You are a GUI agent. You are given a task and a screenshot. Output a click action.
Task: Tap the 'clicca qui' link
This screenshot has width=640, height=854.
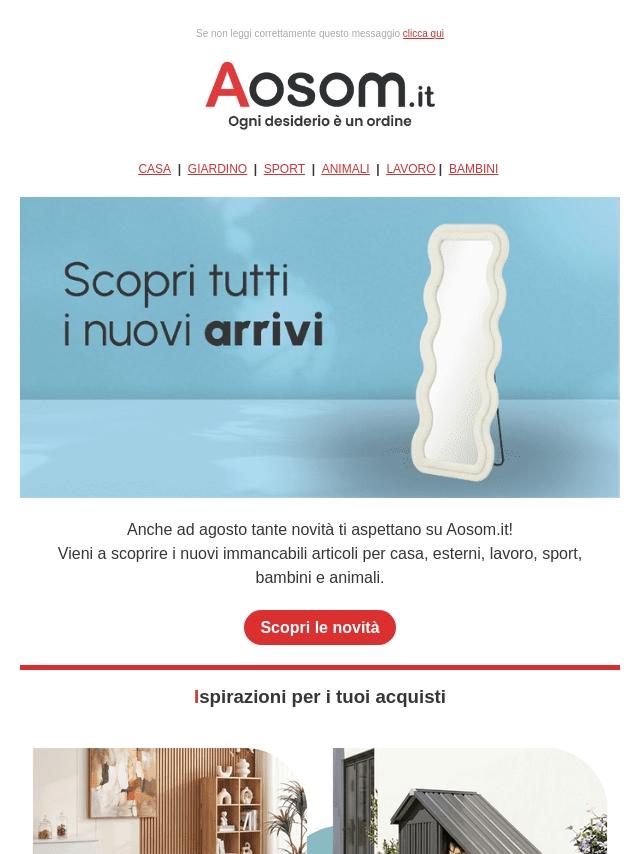tap(423, 33)
